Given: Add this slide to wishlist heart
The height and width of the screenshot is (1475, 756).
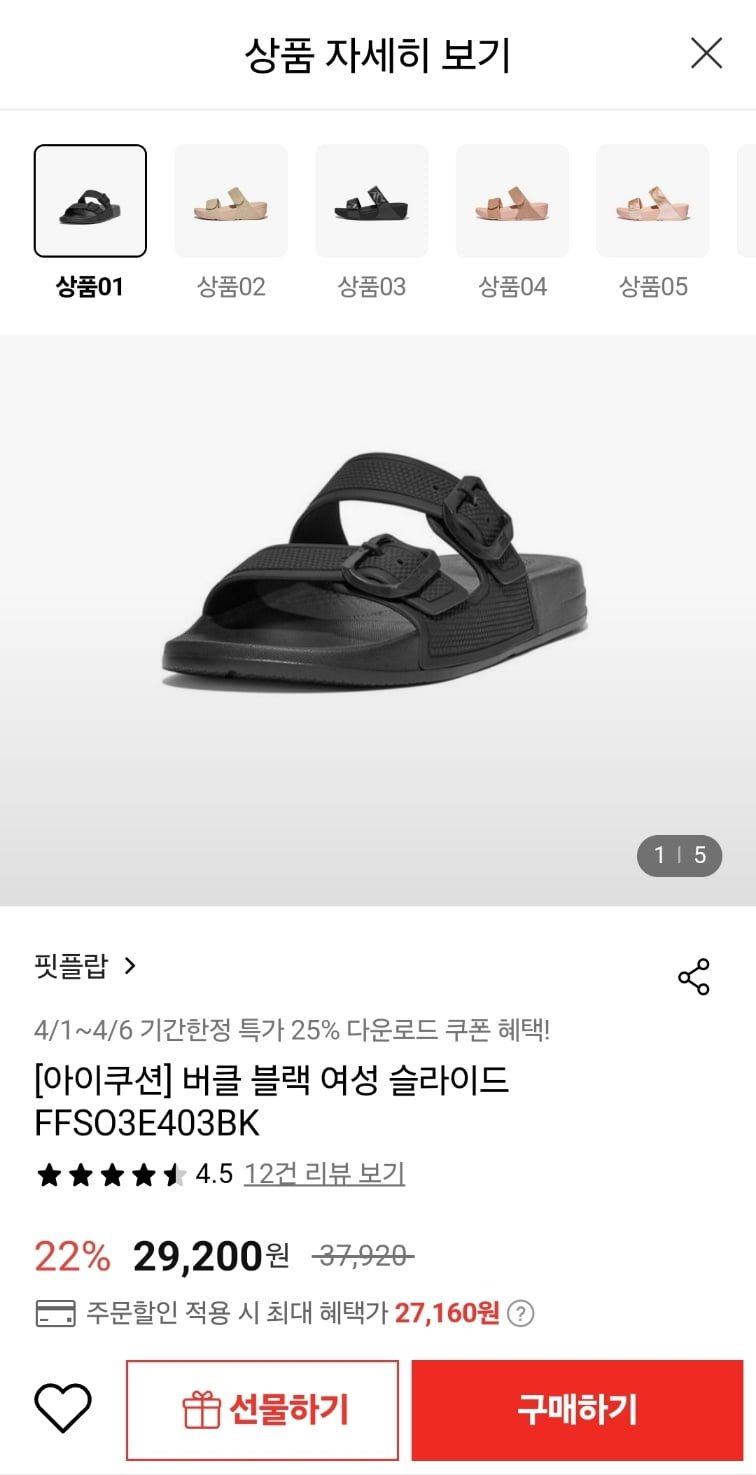Looking at the screenshot, I should click(x=63, y=1409).
